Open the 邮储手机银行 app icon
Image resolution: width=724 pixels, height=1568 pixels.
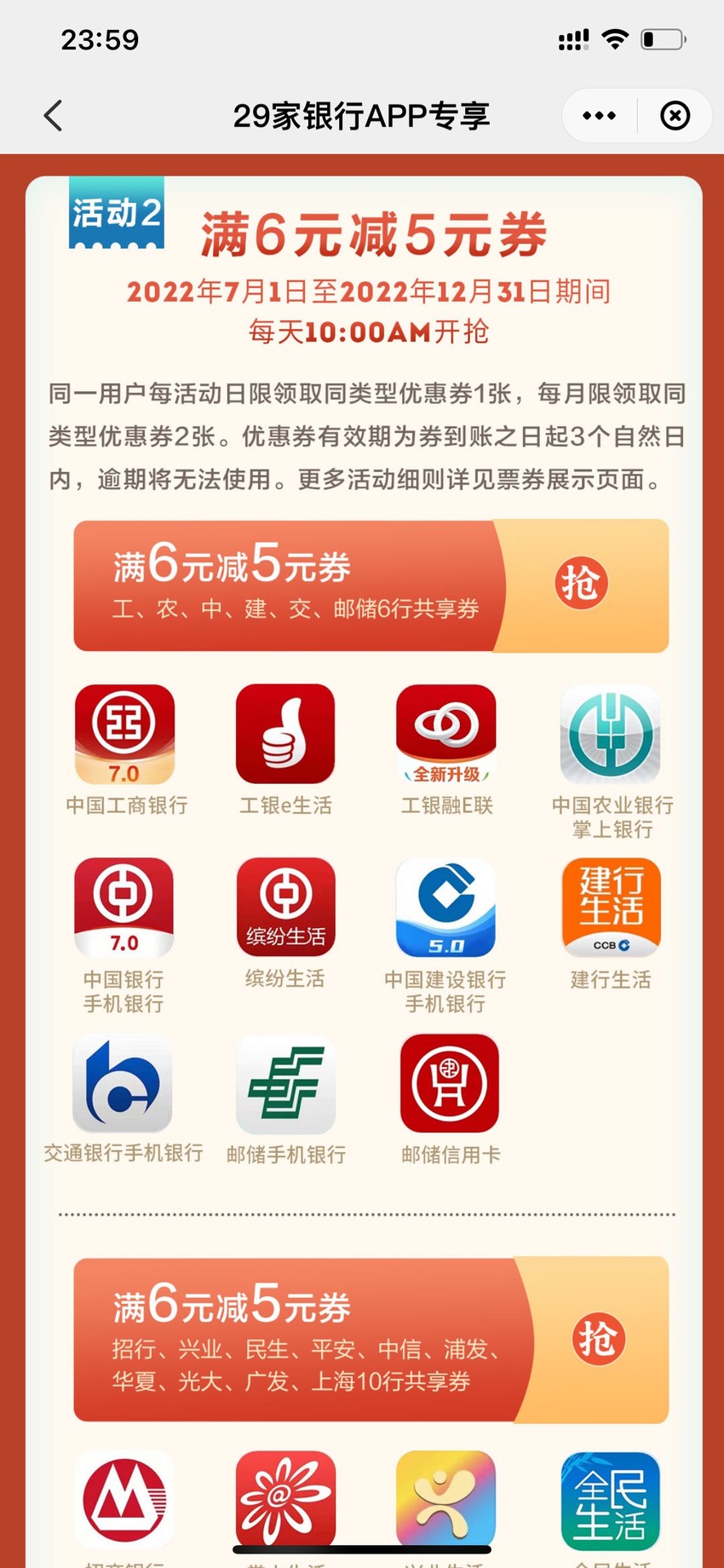coord(285,1084)
